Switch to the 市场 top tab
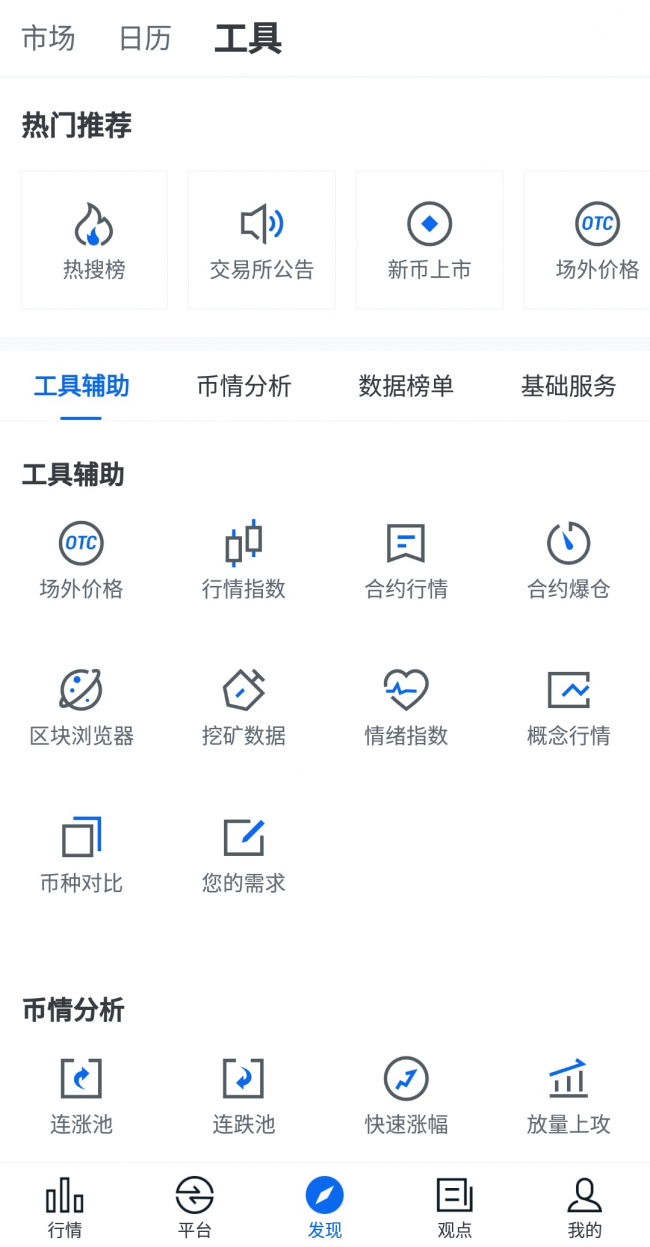Screen dimensions: 650x1247 pyautogui.click(x=48, y=38)
